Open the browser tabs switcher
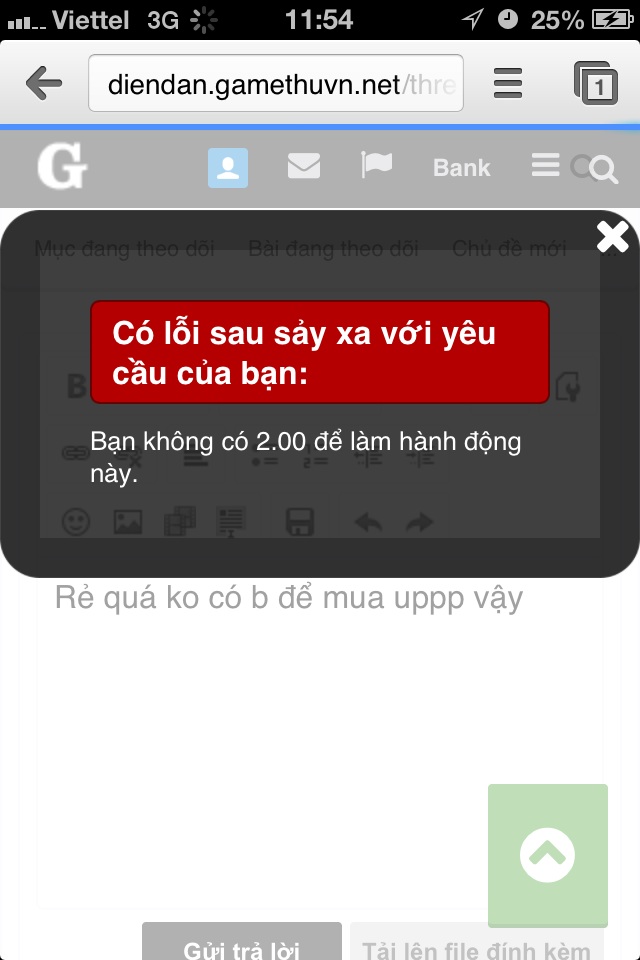This screenshot has width=640, height=960. coord(596,84)
